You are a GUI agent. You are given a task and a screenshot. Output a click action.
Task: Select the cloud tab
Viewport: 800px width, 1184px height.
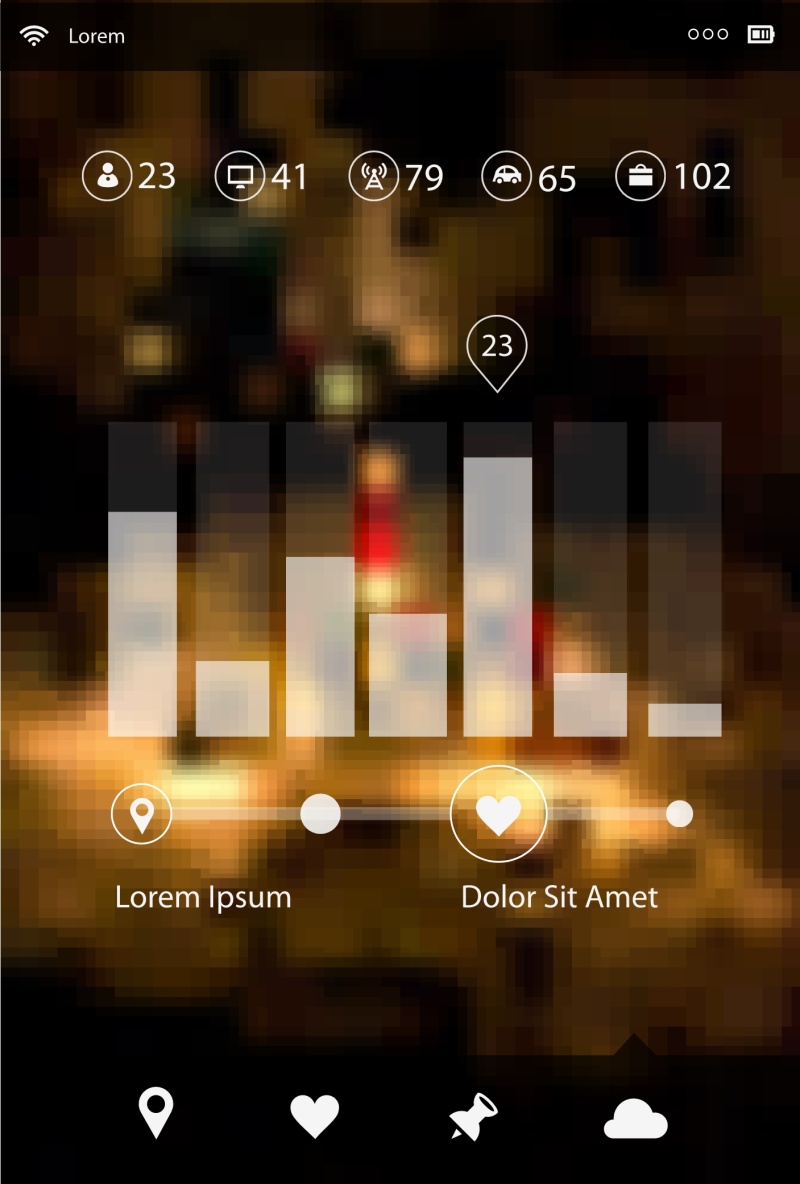pyautogui.click(x=635, y=1118)
